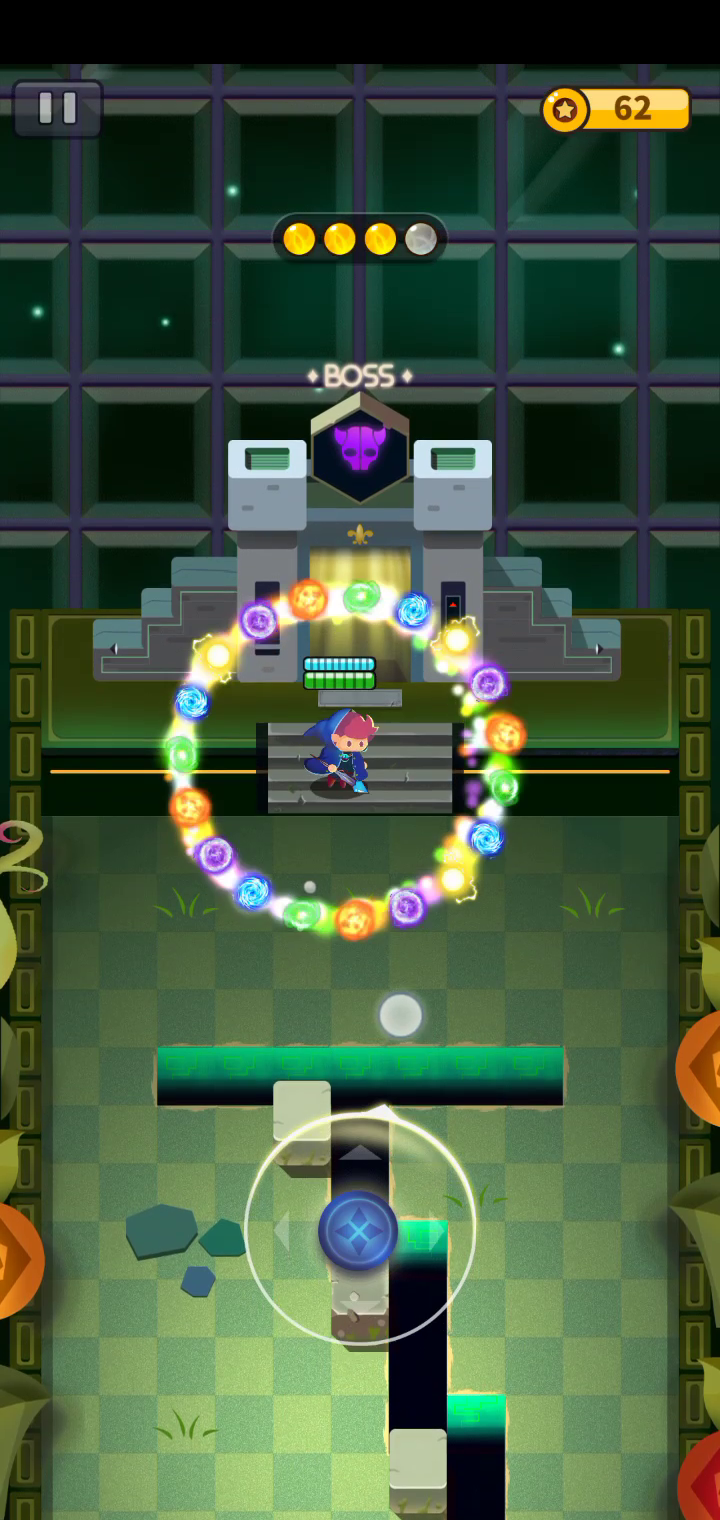Tap the joystick's left arrow

282,1231
